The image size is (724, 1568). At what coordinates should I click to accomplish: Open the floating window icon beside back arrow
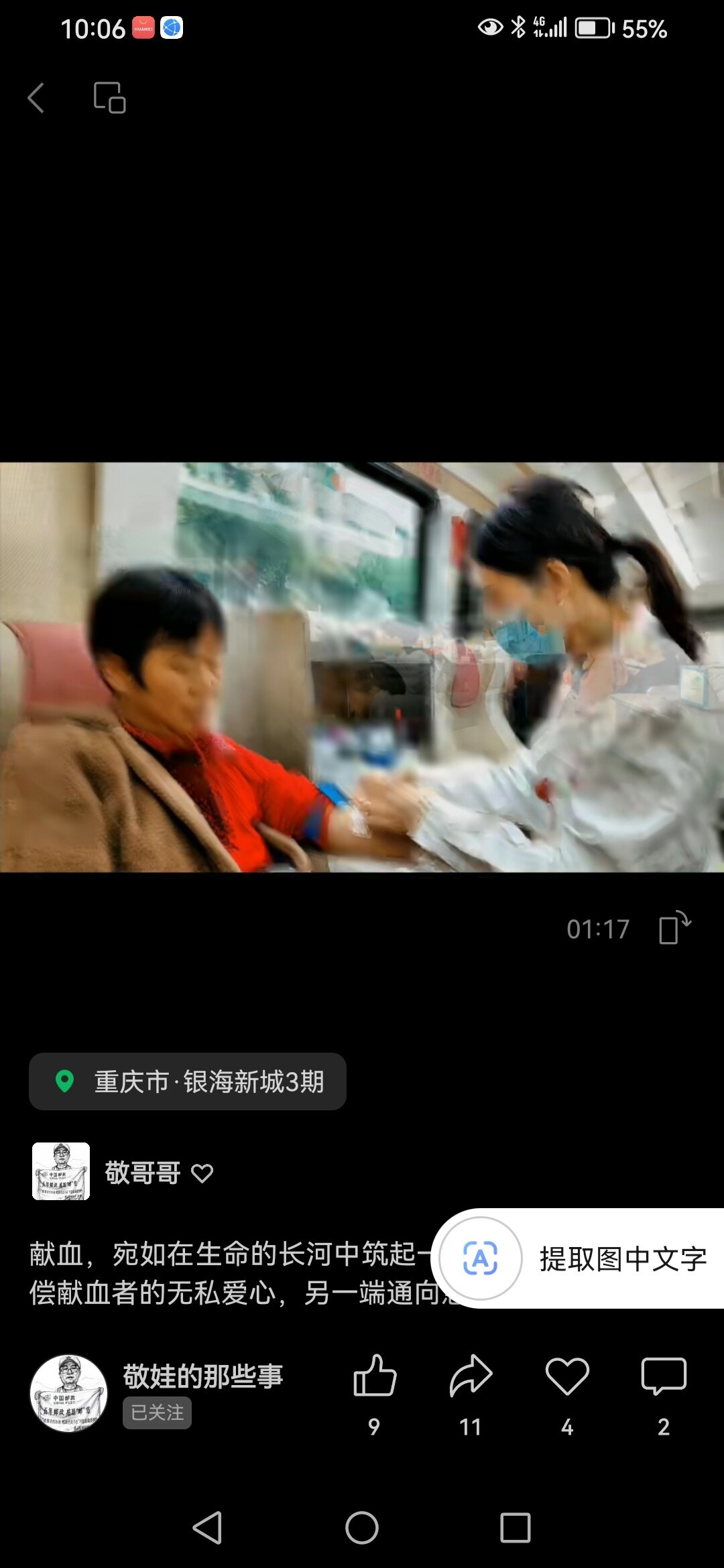(x=109, y=98)
